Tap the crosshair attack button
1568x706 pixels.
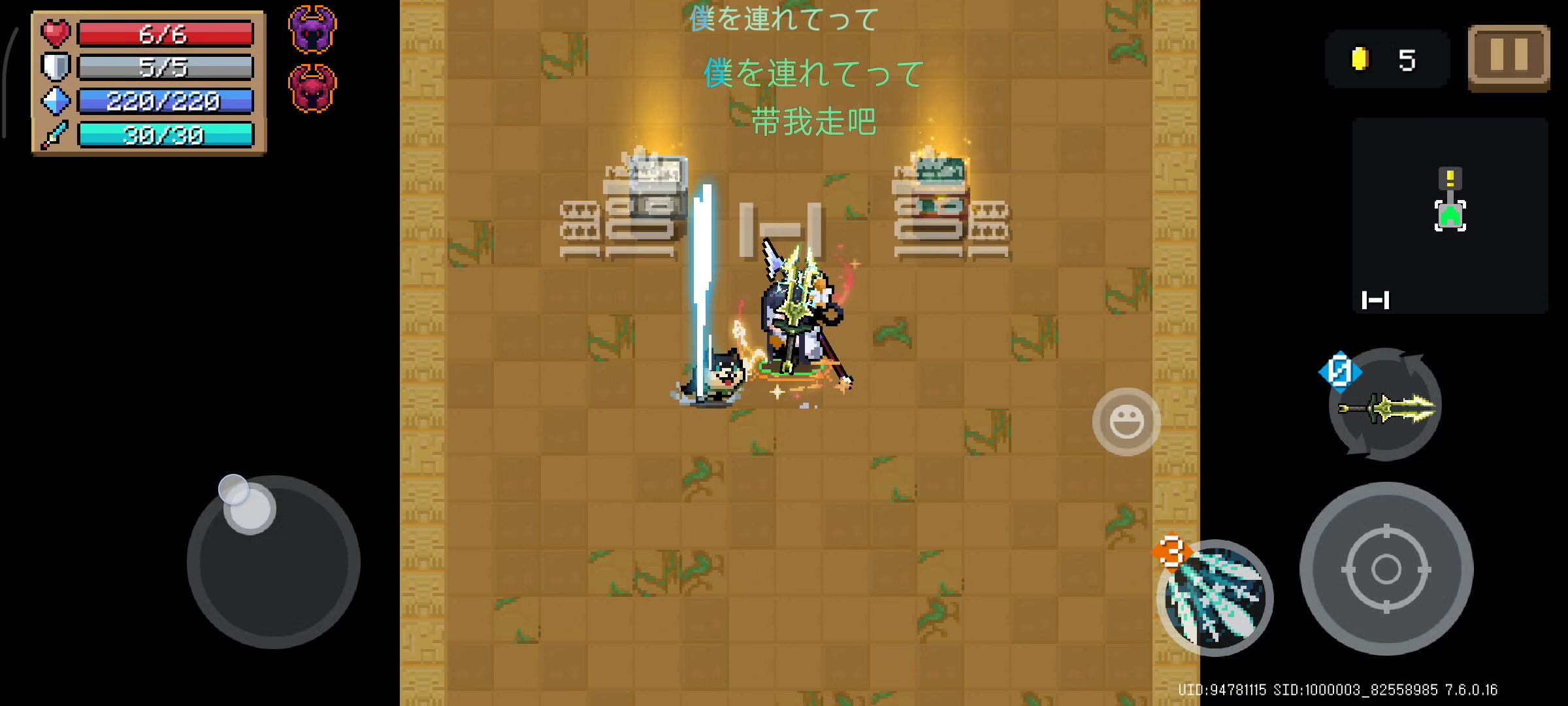(1386, 569)
